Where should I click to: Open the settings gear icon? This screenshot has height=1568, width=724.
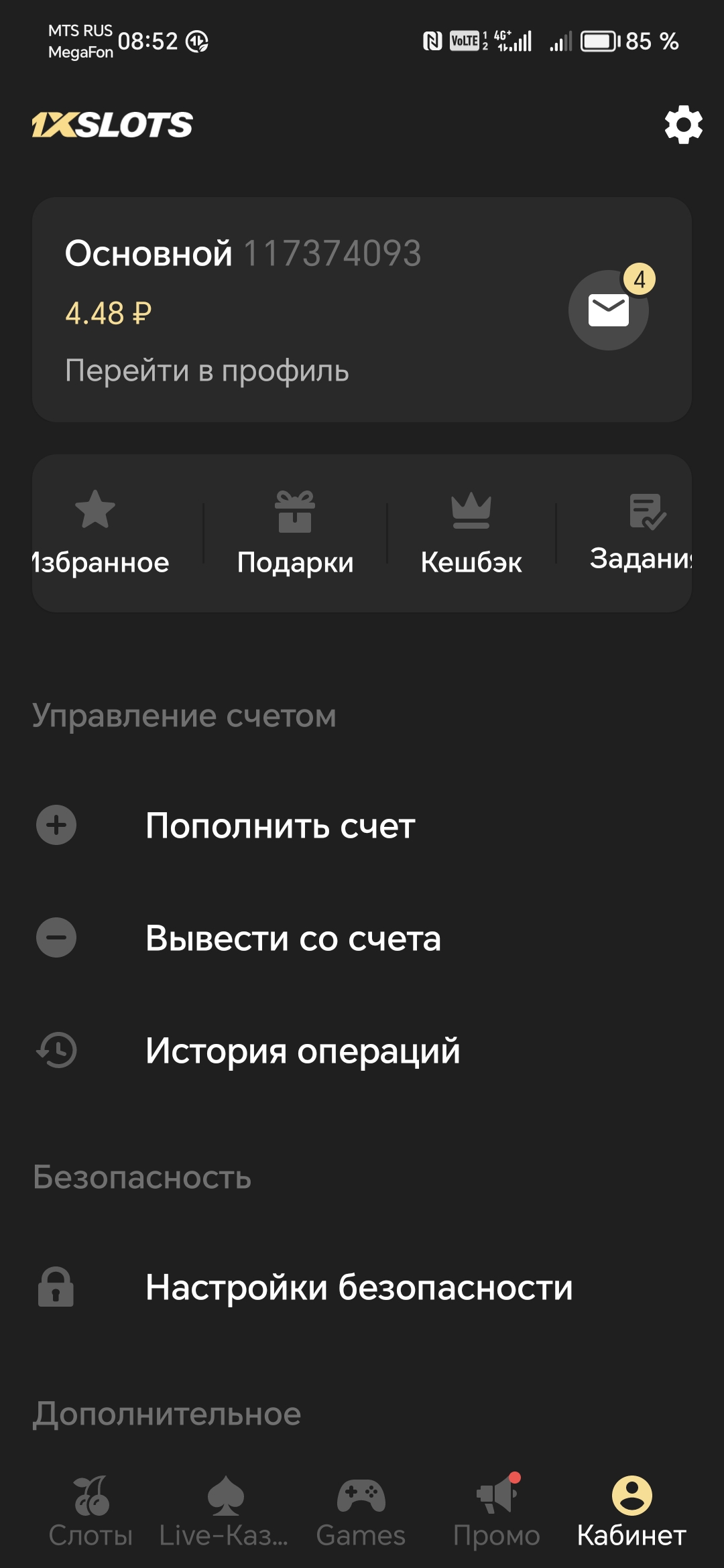tap(683, 125)
